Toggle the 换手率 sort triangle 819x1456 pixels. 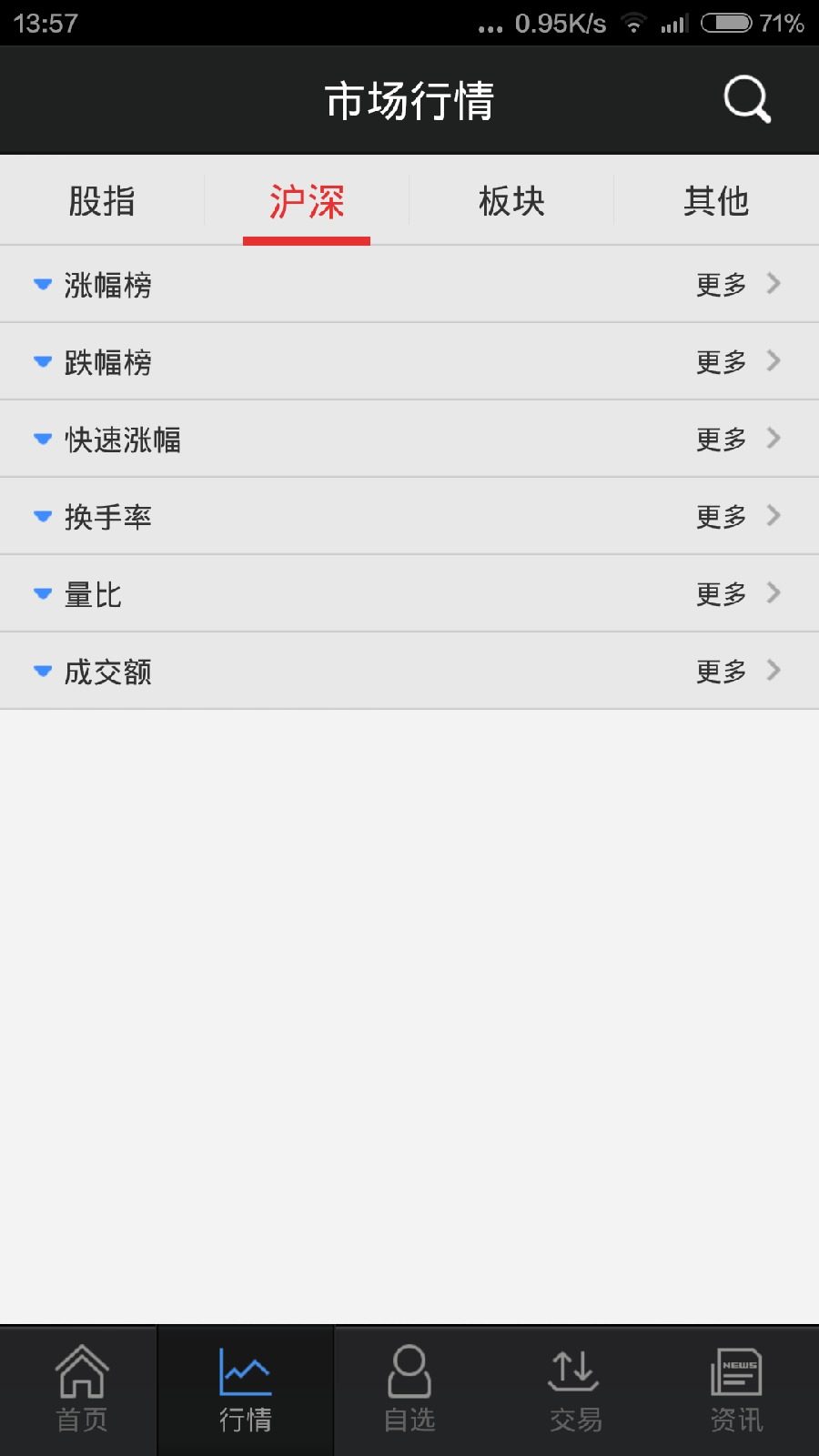click(x=41, y=516)
